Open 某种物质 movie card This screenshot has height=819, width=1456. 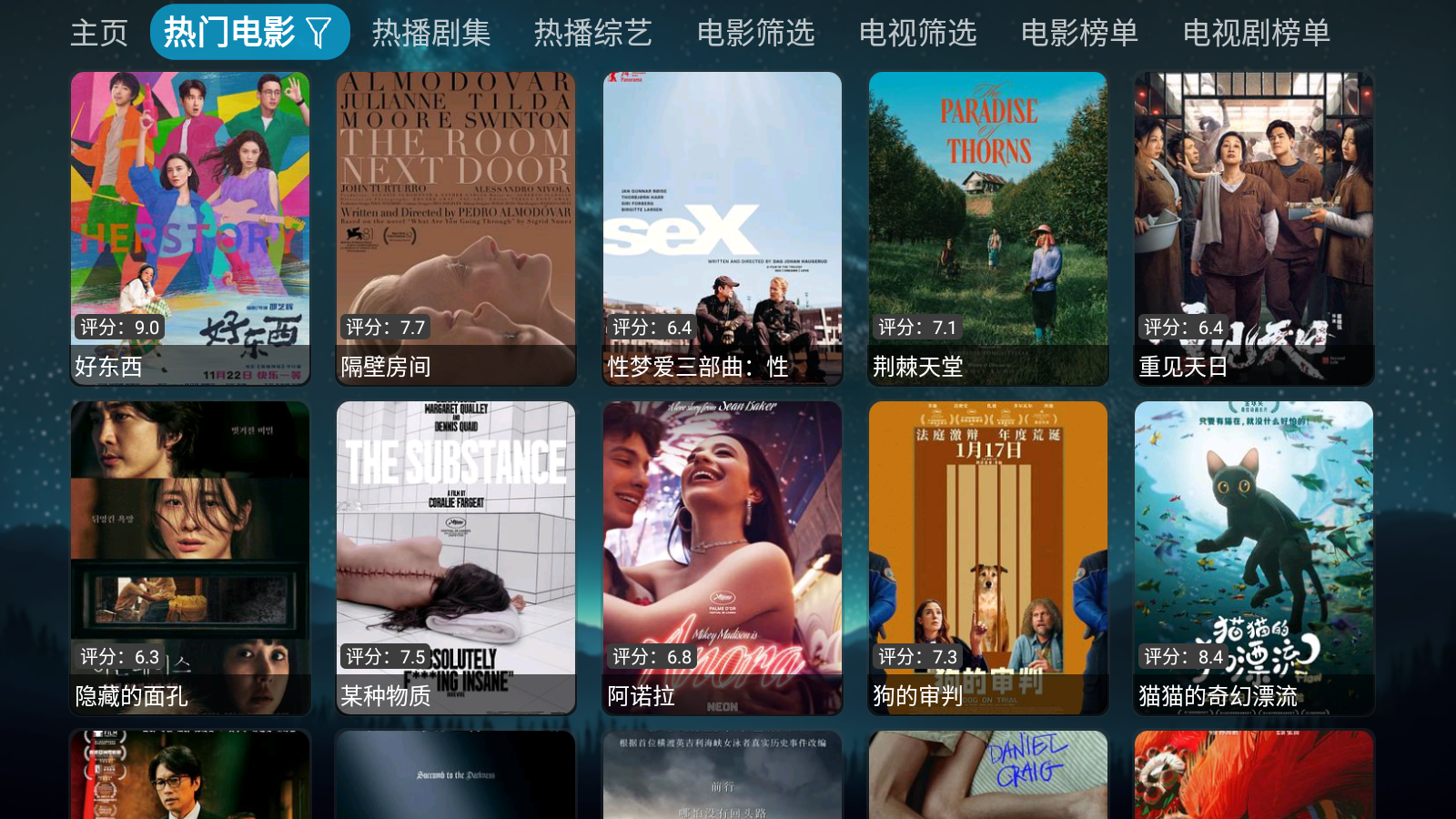(456, 557)
